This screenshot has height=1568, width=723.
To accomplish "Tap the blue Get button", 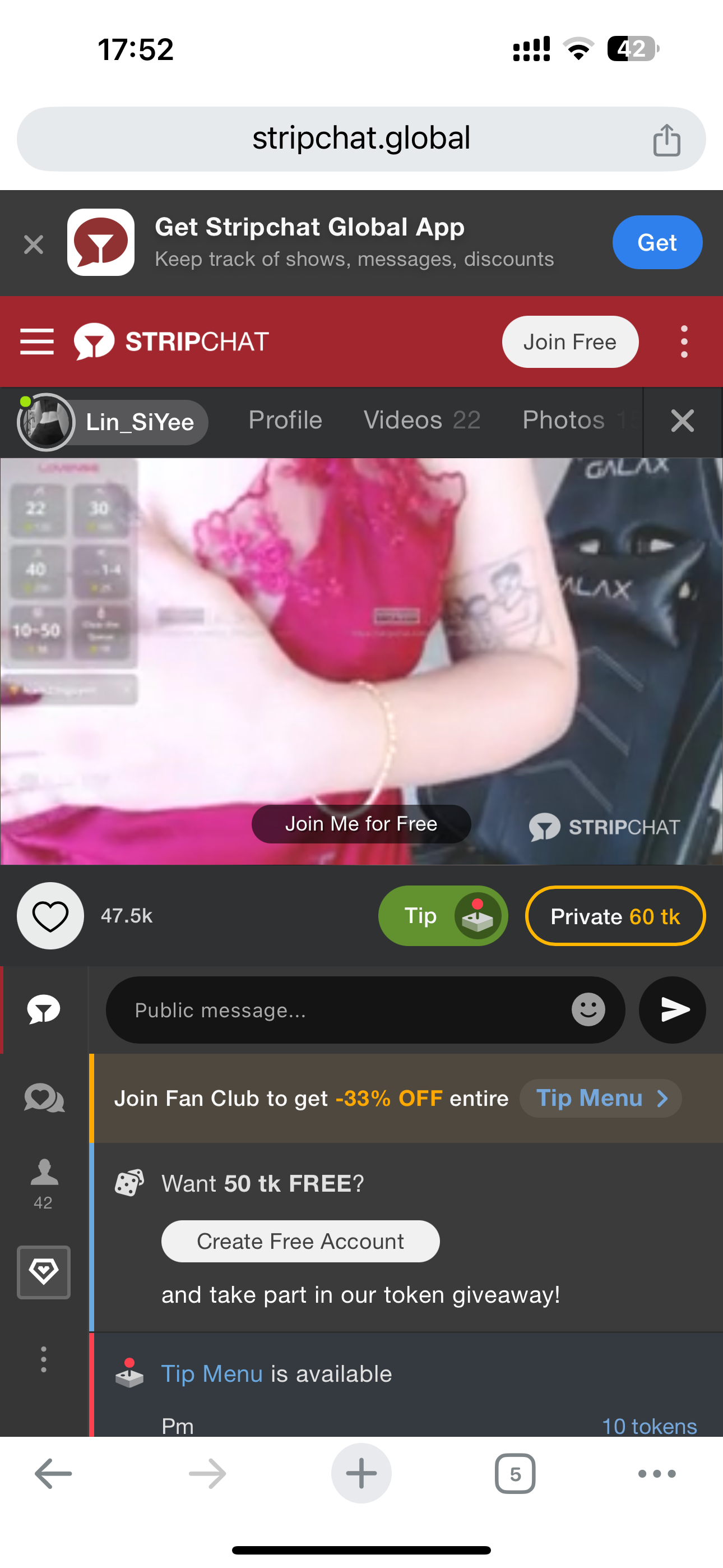I will tap(657, 242).
